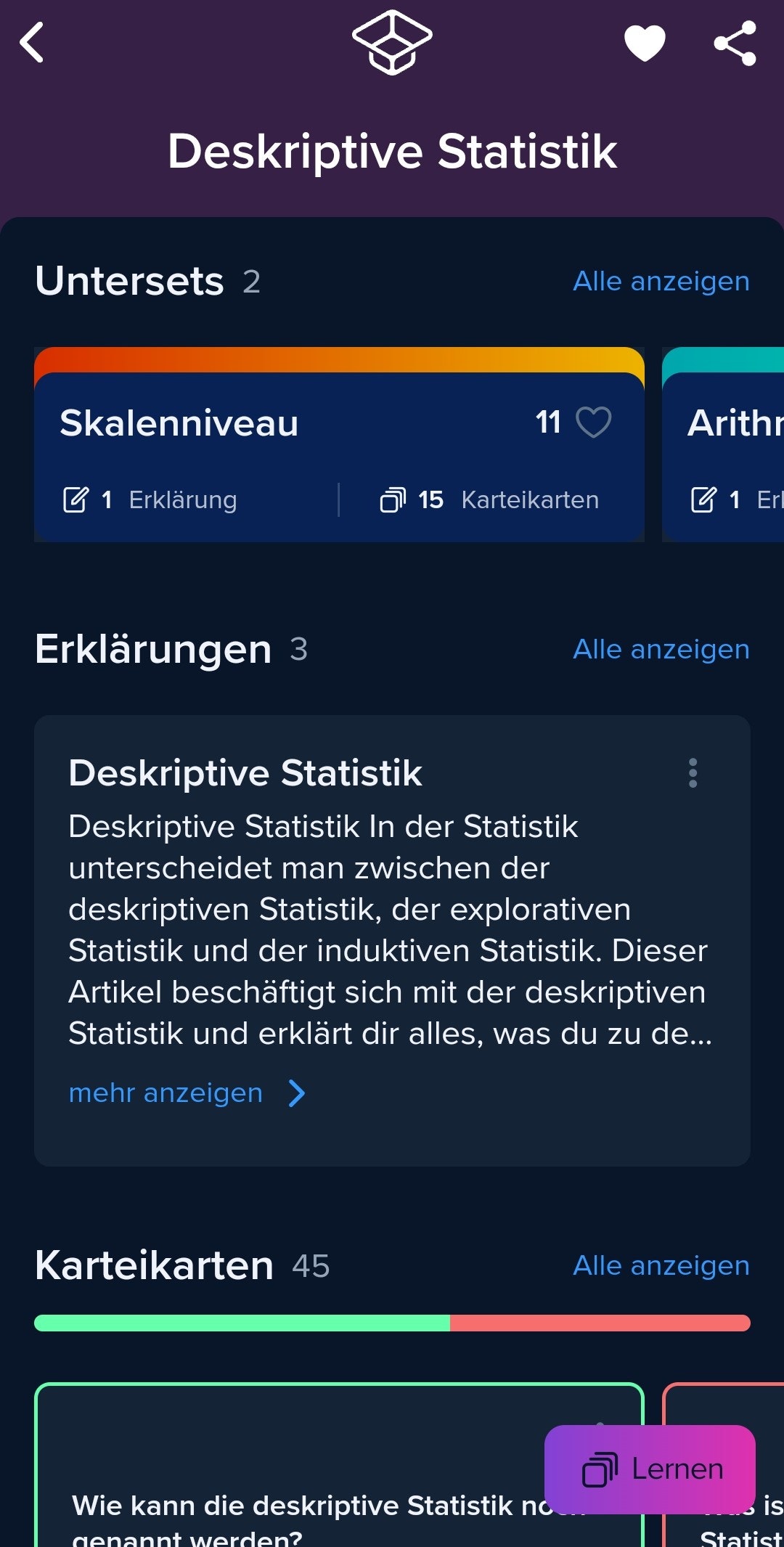Tap the Erklärung icon on the Arithmetisch card

click(x=703, y=499)
